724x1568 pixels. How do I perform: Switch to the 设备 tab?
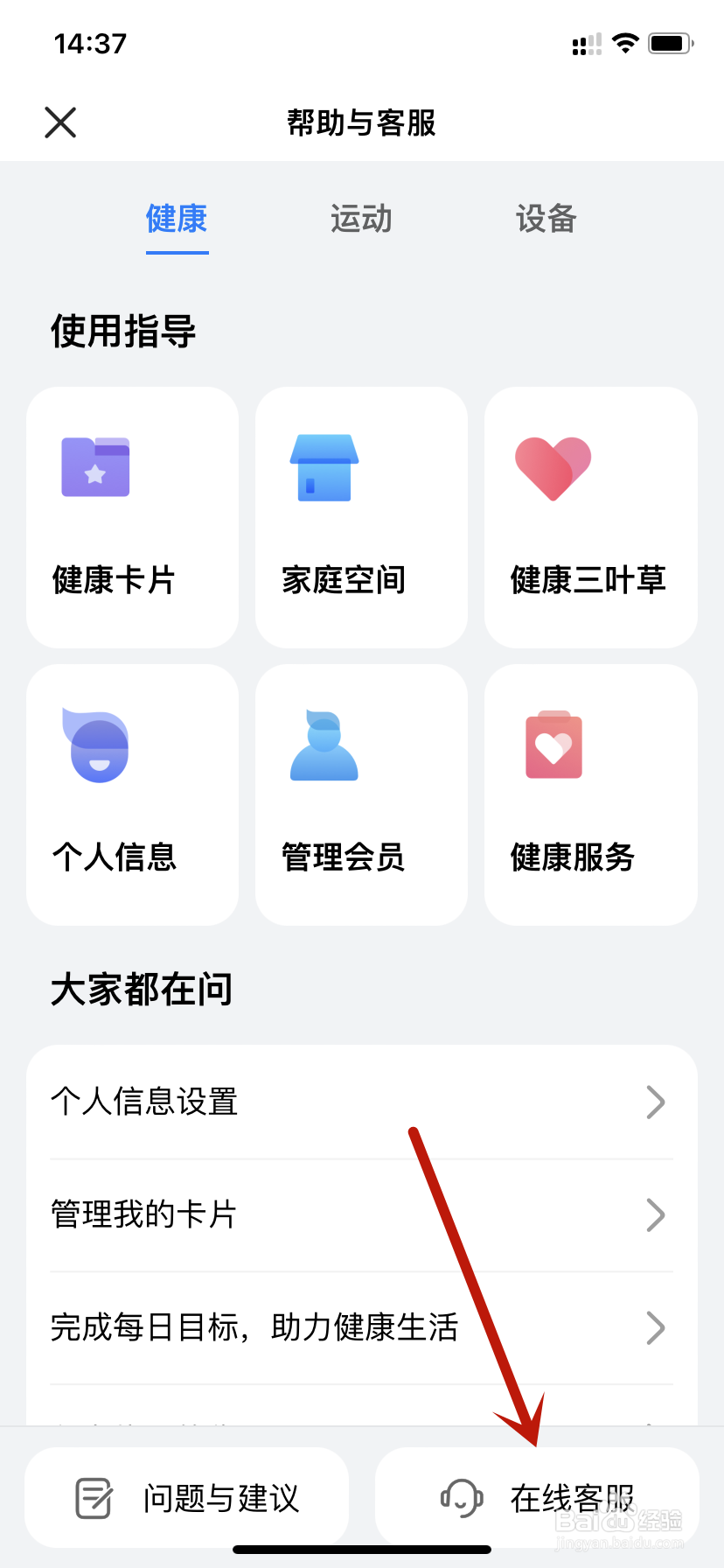click(546, 219)
